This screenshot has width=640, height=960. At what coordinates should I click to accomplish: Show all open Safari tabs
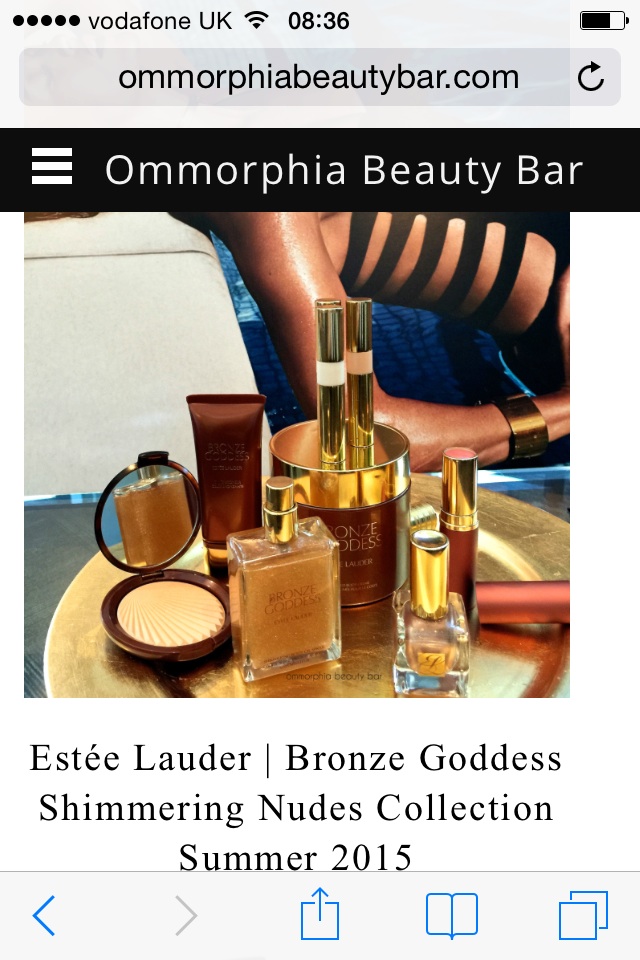(583, 915)
